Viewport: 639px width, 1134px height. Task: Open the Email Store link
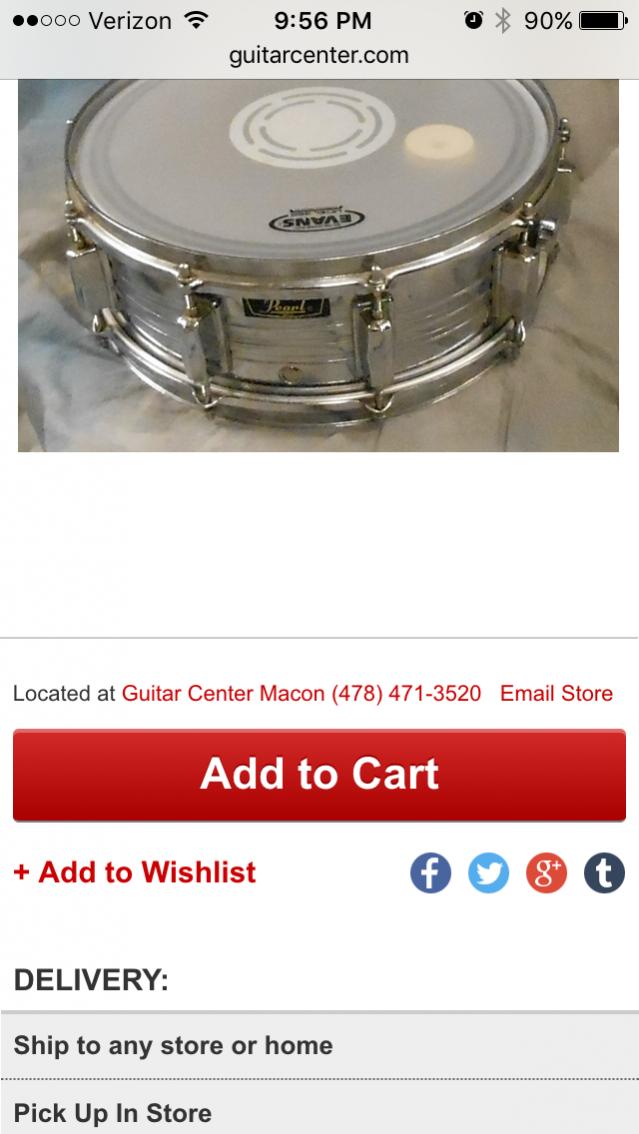pyautogui.click(x=556, y=693)
